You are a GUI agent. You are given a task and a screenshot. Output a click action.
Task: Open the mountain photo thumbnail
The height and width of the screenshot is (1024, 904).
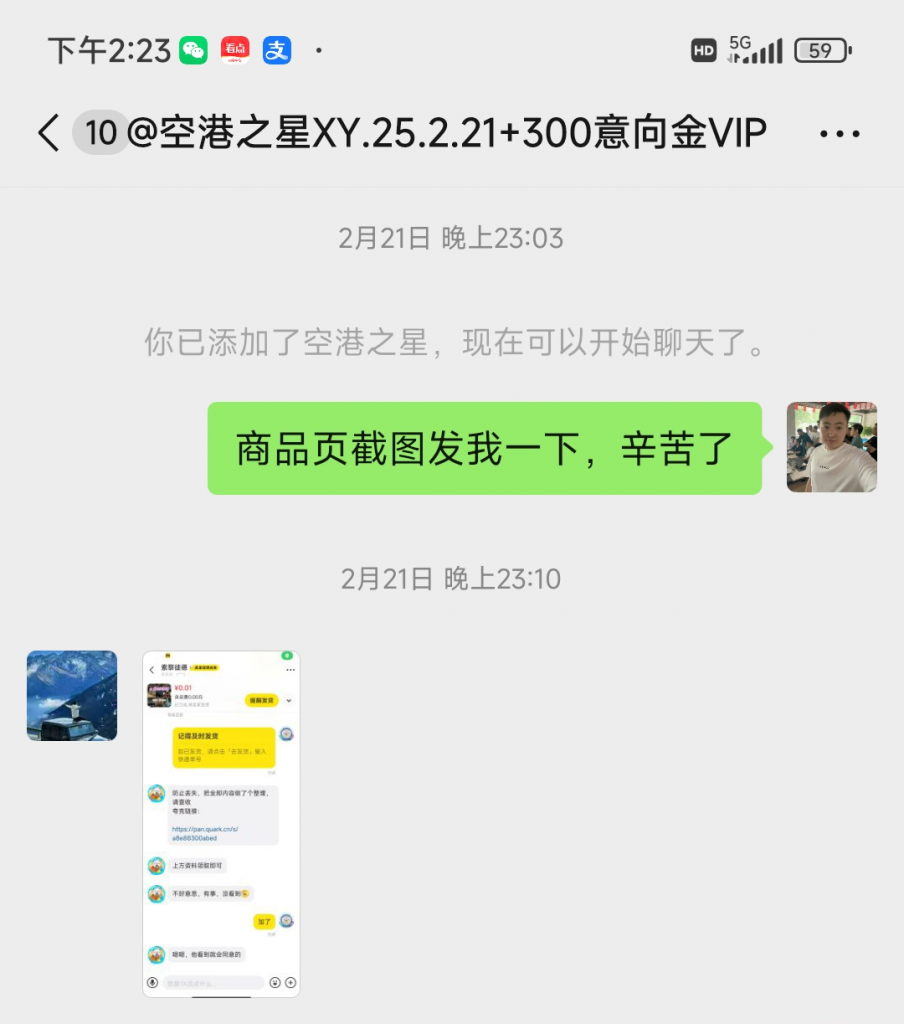71,695
